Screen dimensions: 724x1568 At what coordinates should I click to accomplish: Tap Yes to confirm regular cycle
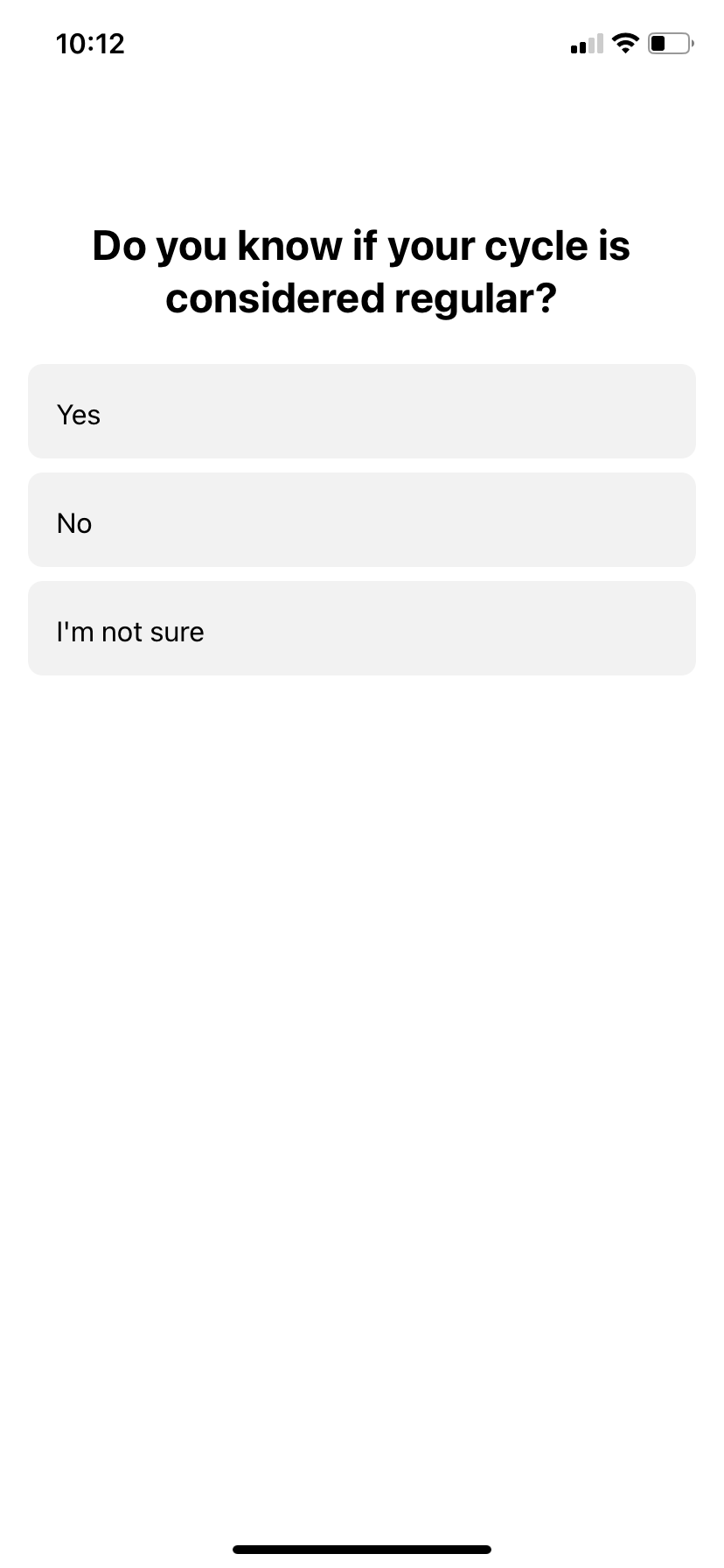coord(362,411)
